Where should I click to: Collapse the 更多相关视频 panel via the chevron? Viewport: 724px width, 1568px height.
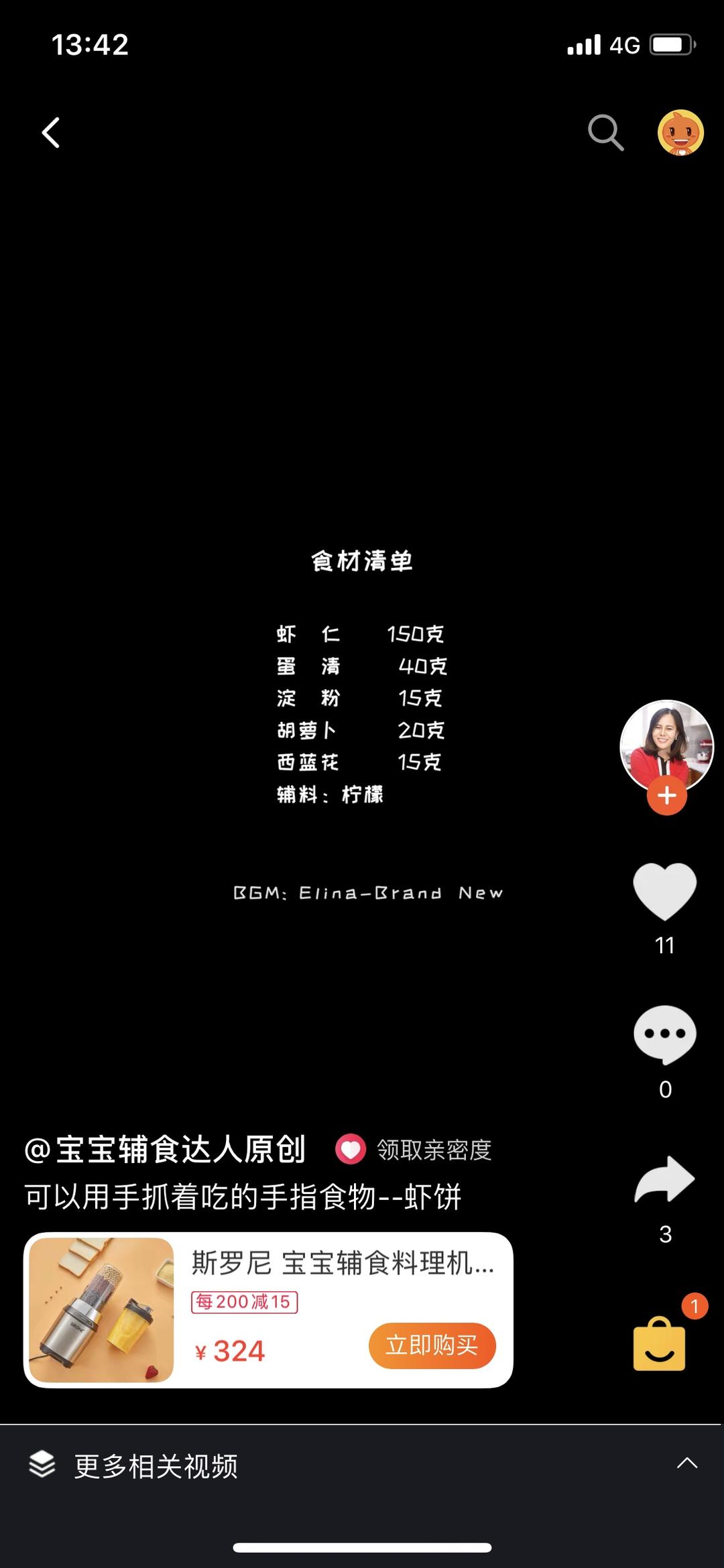point(686,1465)
